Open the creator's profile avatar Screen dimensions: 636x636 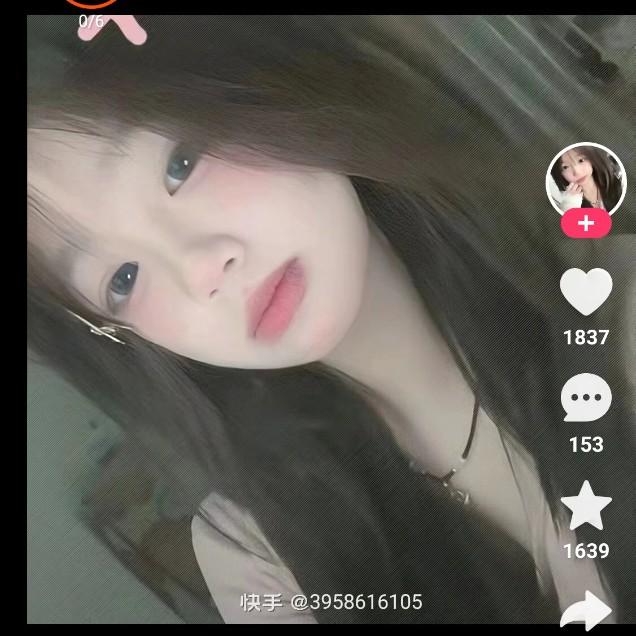[x=586, y=182]
